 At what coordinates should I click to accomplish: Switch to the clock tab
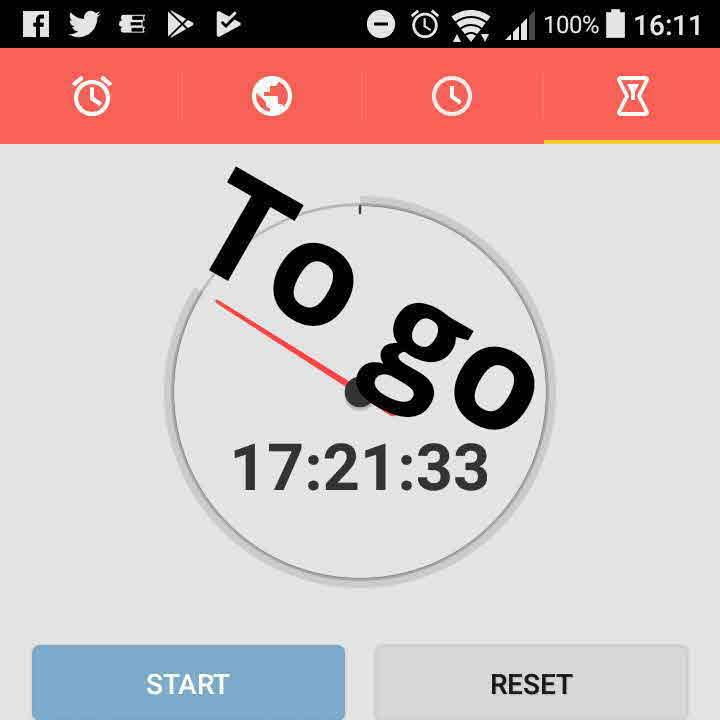[x=451, y=97]
